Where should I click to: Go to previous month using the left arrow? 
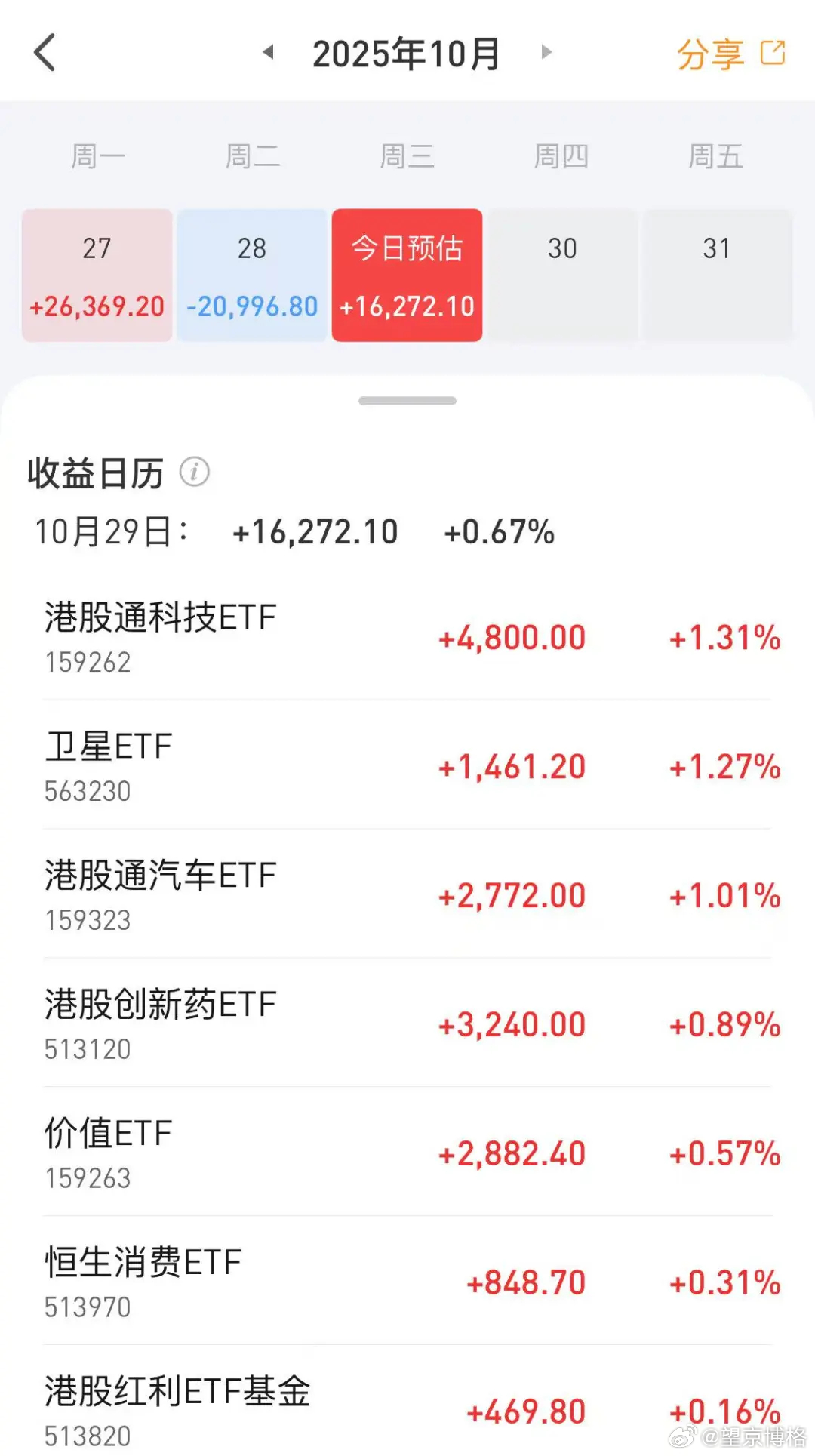pyautogui.click(x=268, y=53)
